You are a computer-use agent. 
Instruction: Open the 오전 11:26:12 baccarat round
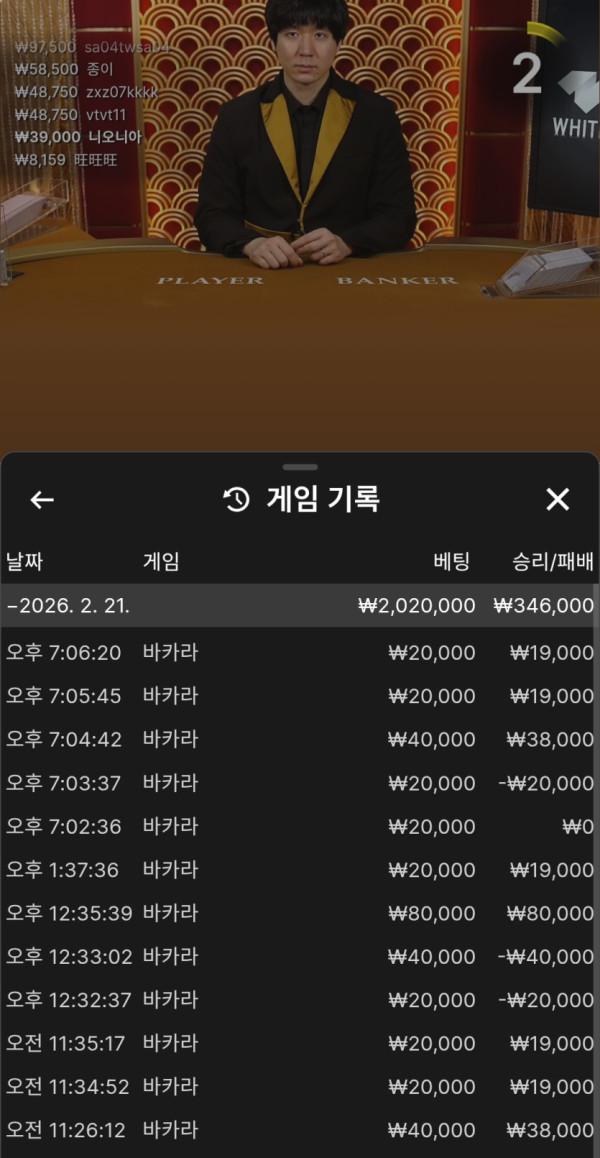click(x=300, y=1131)
